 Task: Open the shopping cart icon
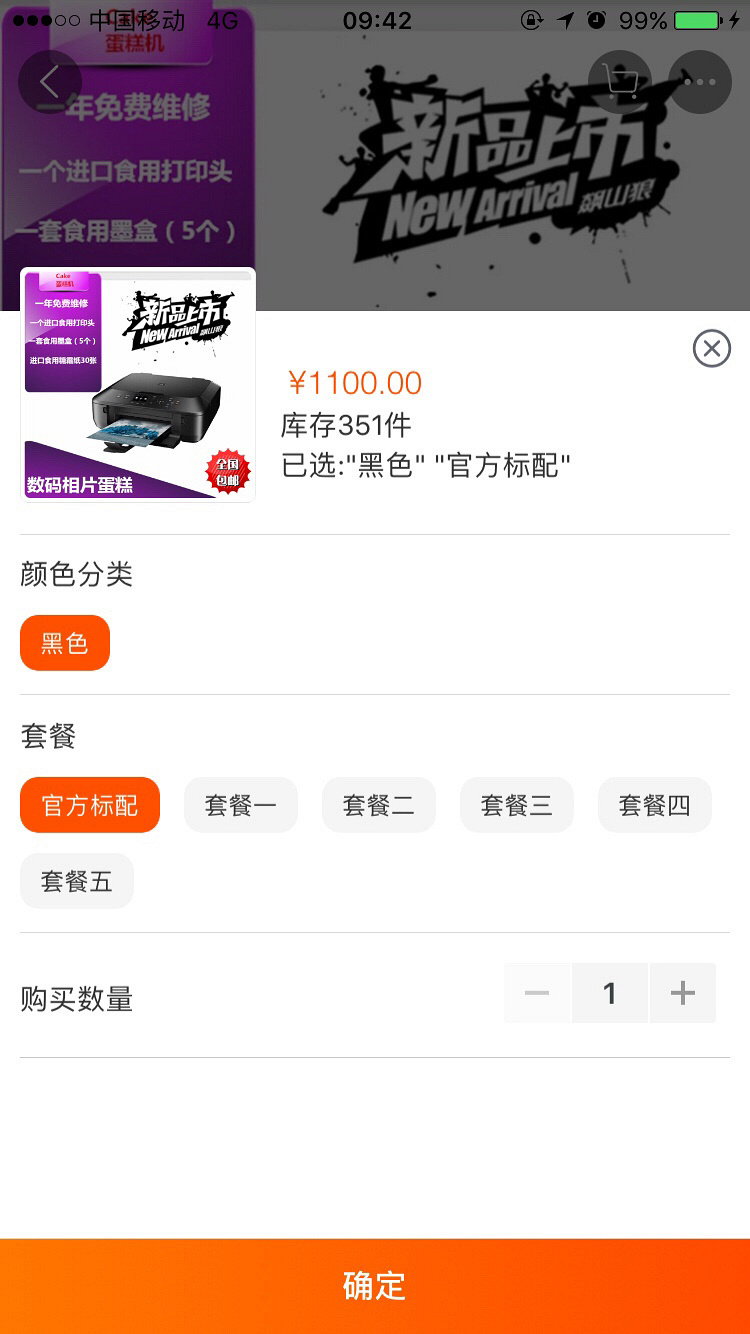(619, 82)
